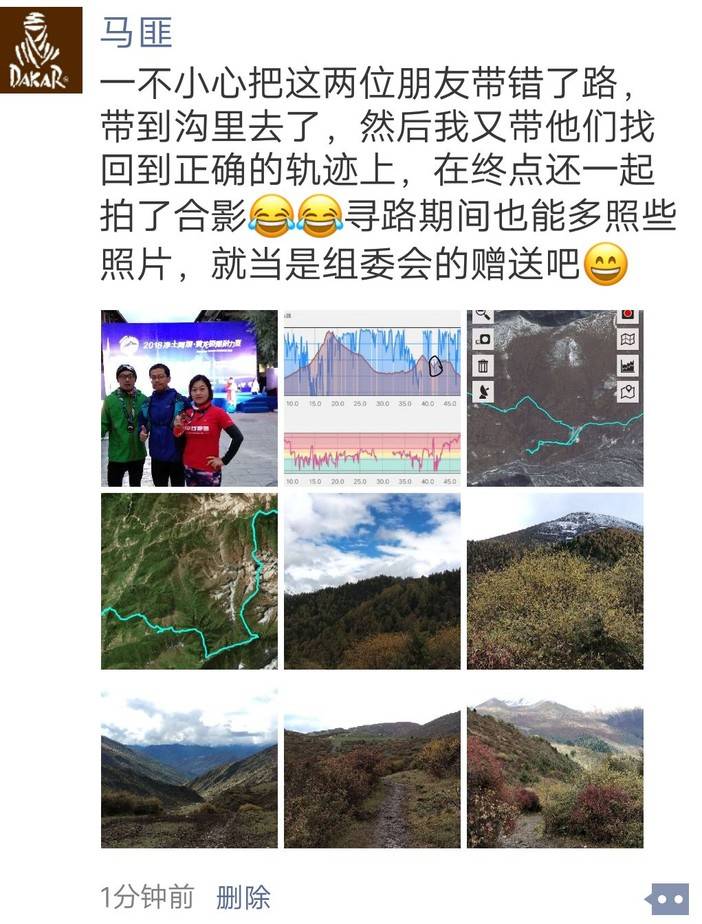Open the group photo of three people
This screenshot has height=924, width=702.
tap(189, 398)
